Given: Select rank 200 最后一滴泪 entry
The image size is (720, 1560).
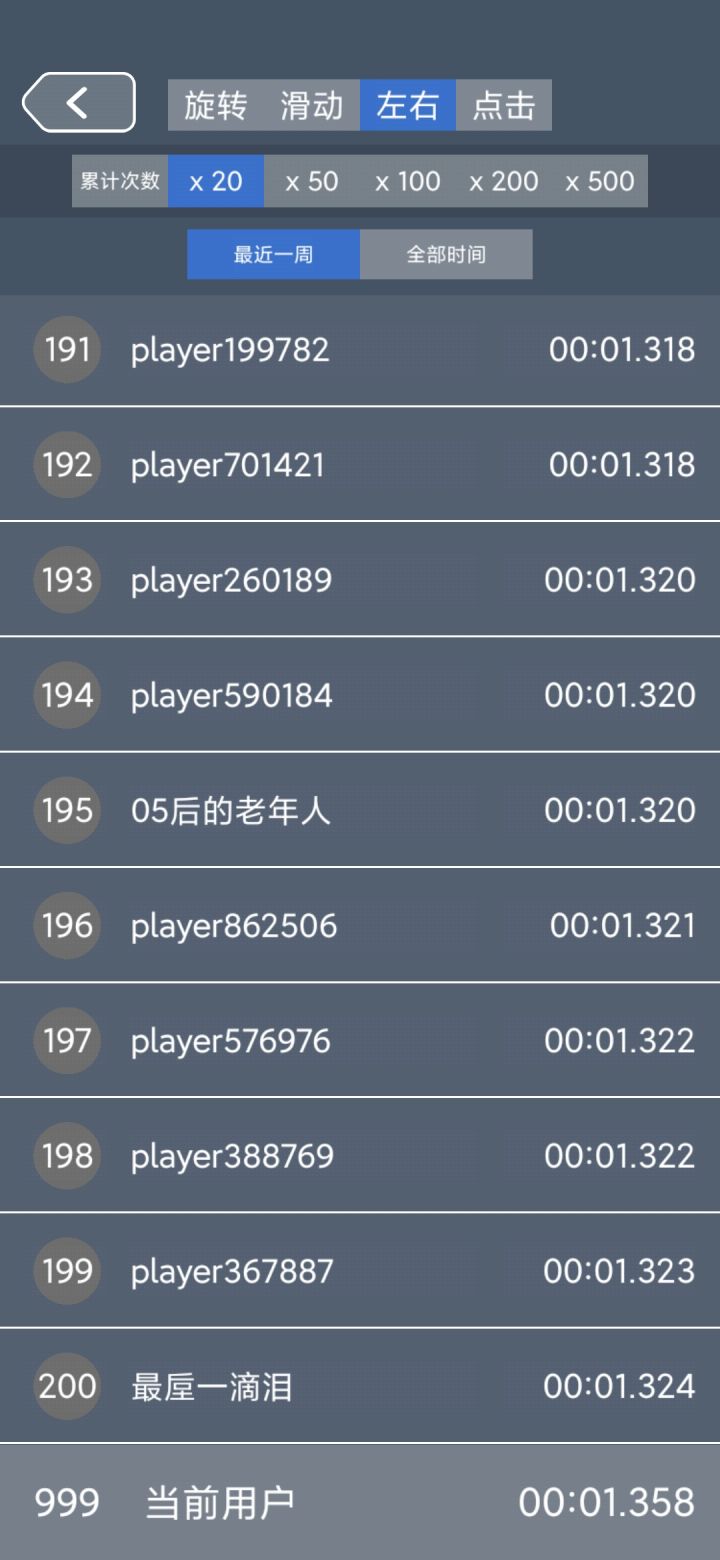Looking at the screenshot, I should coord(360,1386).
